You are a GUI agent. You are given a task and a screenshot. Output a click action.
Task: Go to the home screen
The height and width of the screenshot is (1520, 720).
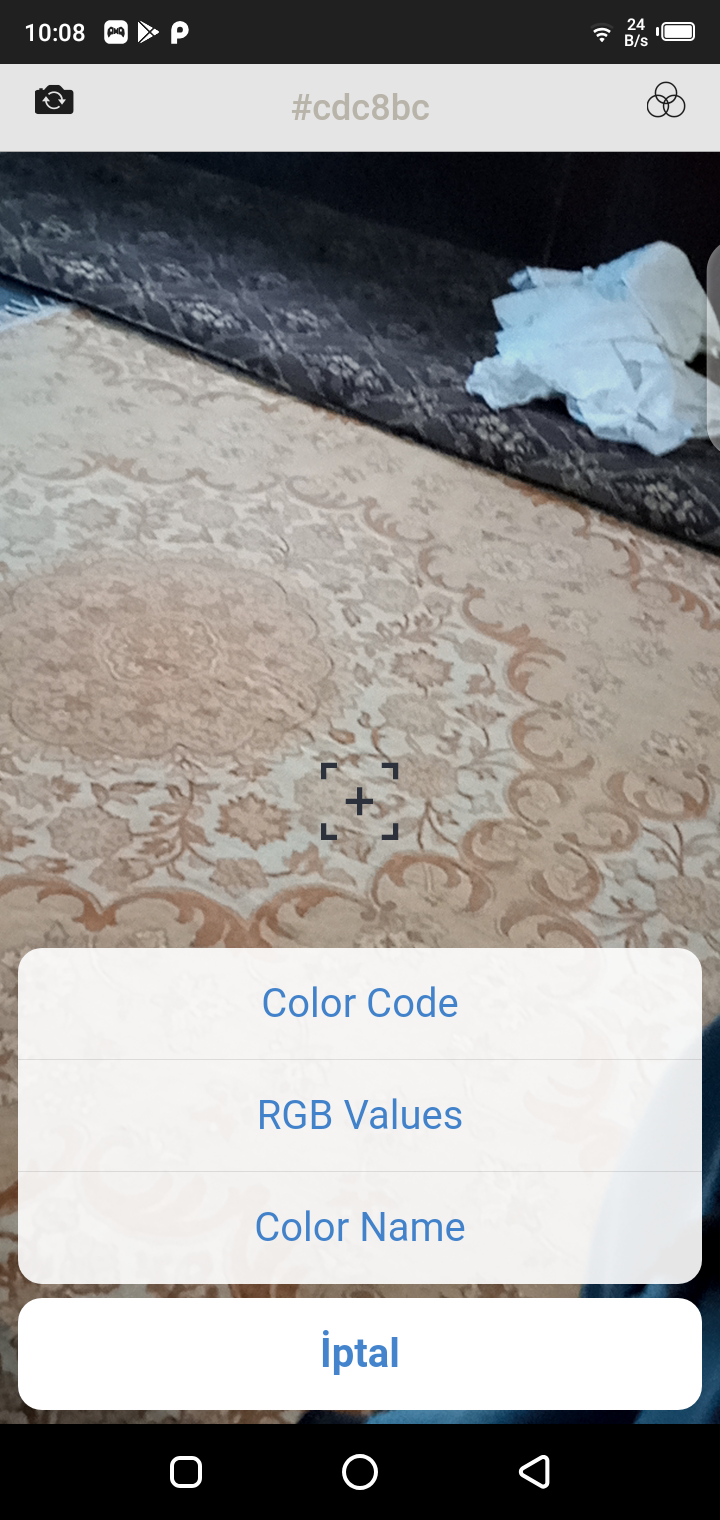click(x=360, y=1471)
